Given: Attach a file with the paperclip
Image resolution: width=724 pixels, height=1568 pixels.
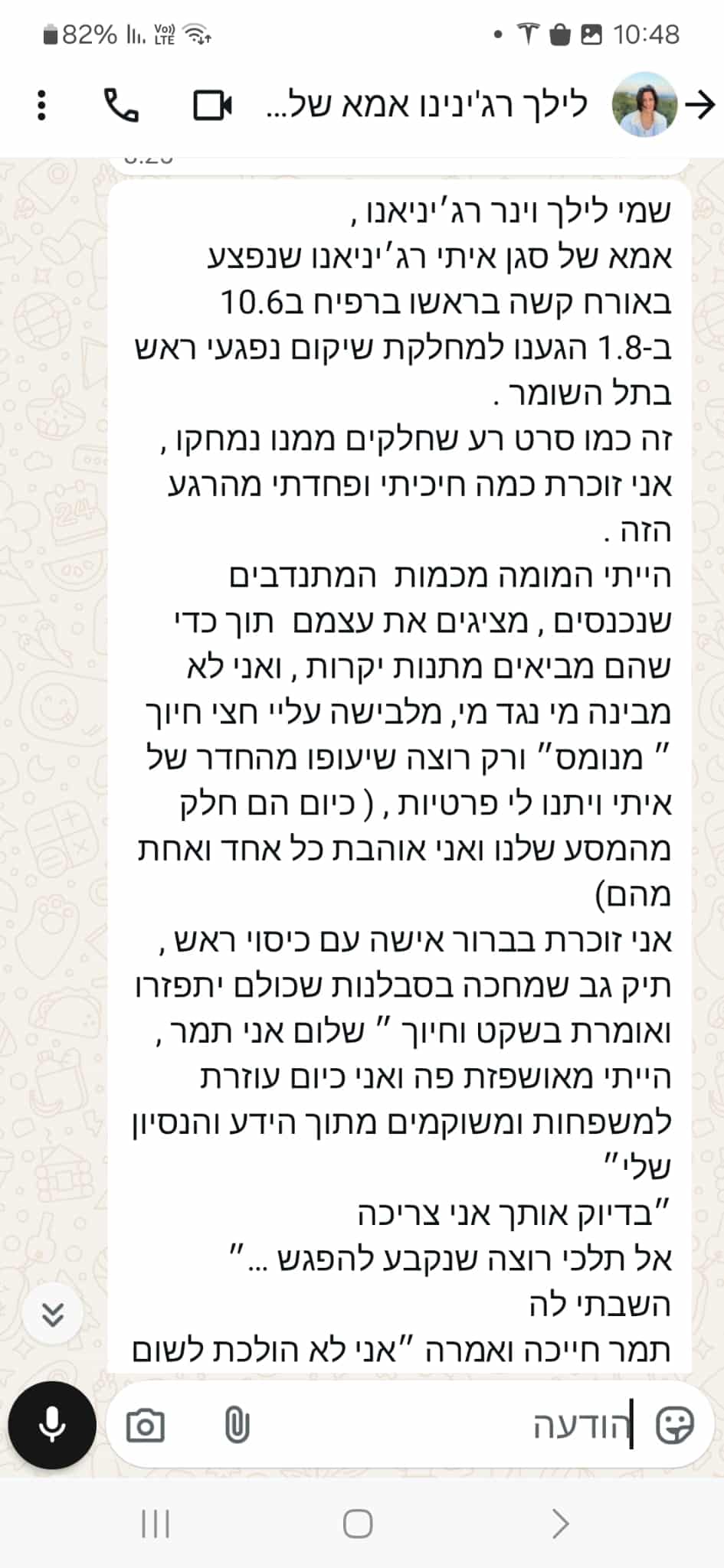Looking at the screenshot, I should tap(238, 1426).
